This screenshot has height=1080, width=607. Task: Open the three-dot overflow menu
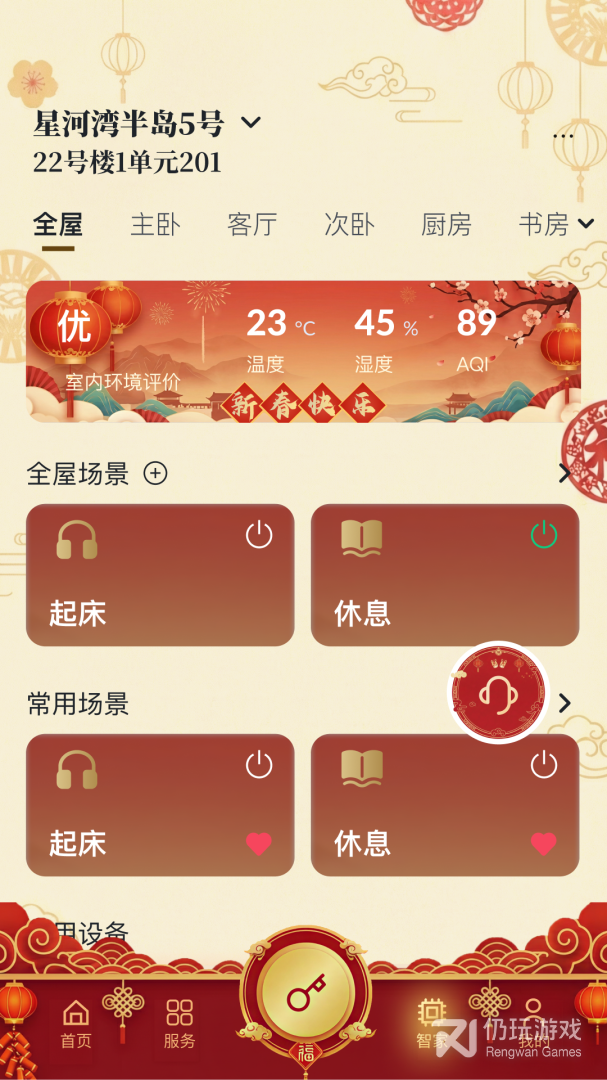coord(564,135)
